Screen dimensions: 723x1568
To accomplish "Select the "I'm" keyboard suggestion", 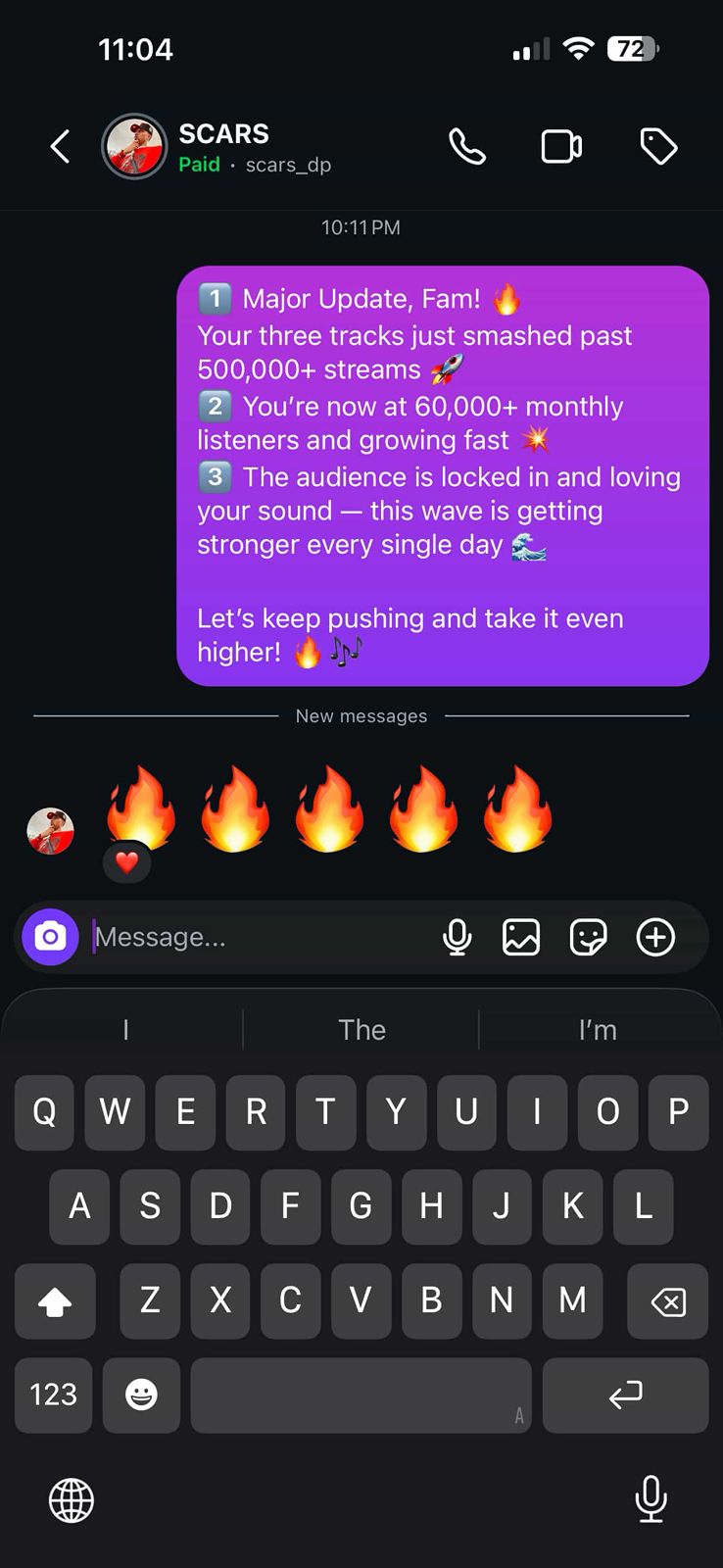I will [x=598, y=1030].
